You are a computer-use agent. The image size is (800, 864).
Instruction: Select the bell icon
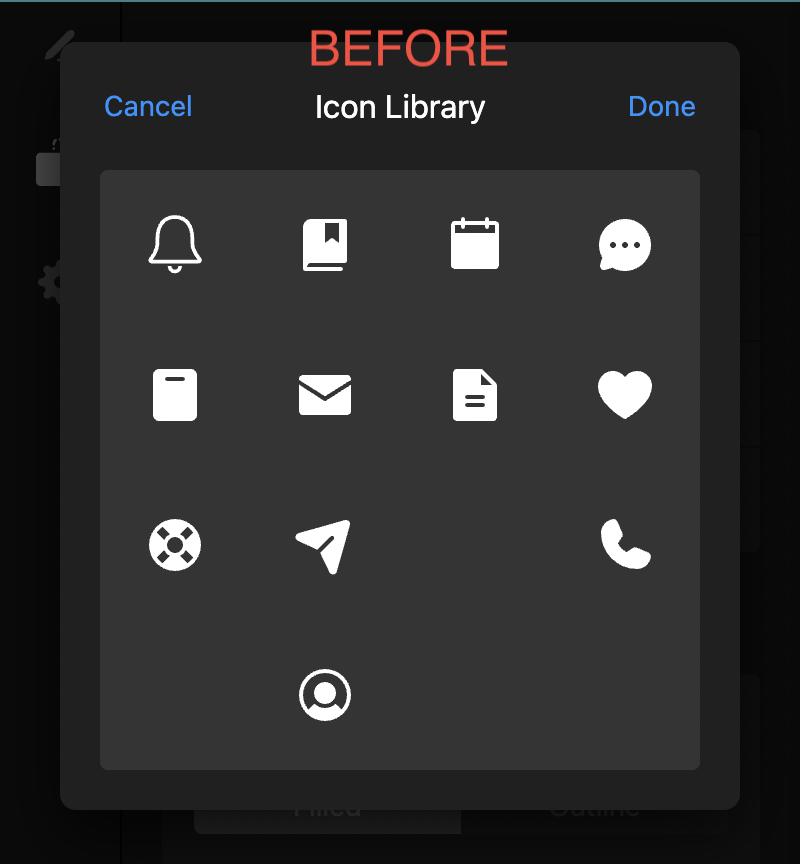pos(175,244)
